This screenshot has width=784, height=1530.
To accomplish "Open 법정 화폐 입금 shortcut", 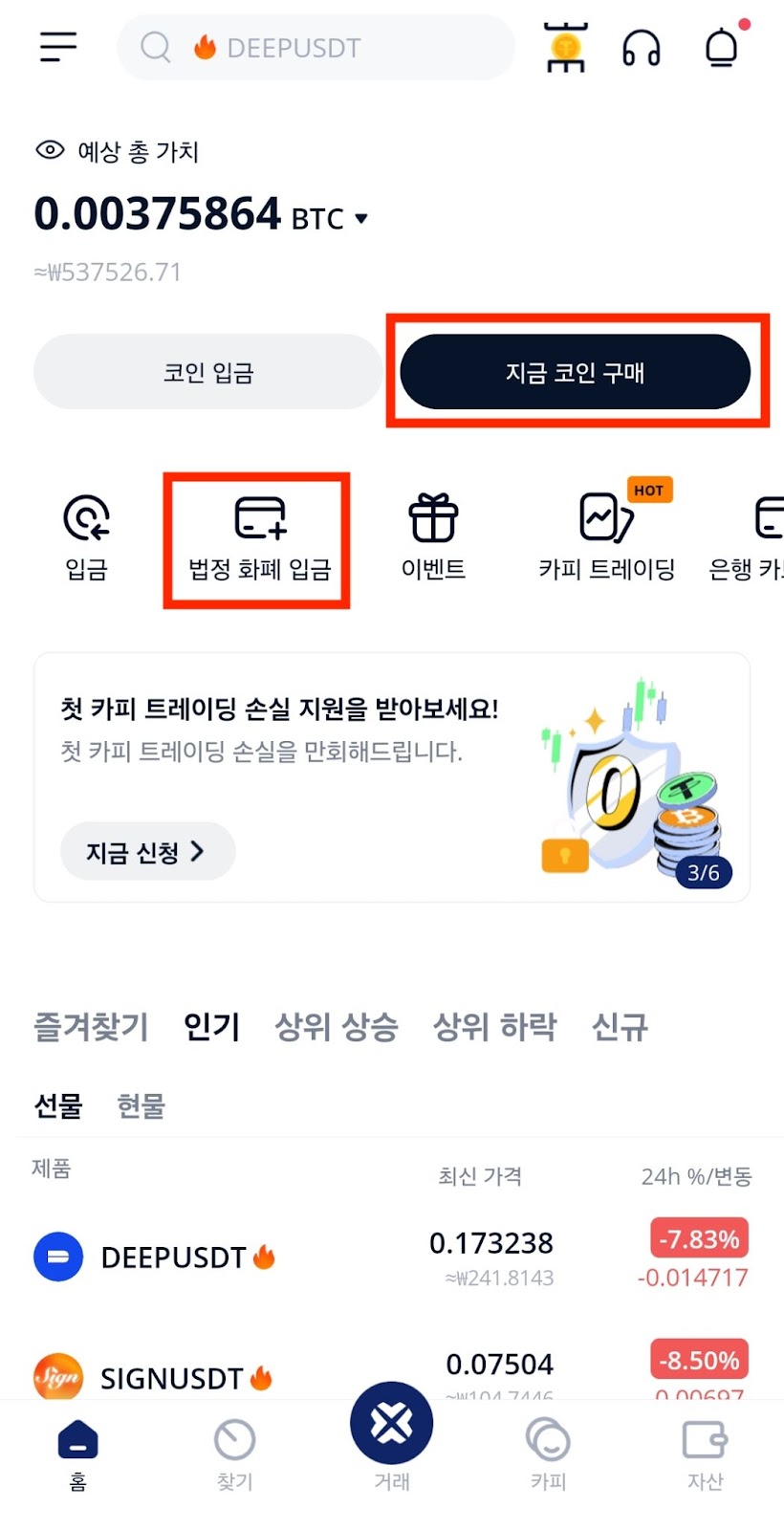I will pyautogui.click(x=259, y=539).
